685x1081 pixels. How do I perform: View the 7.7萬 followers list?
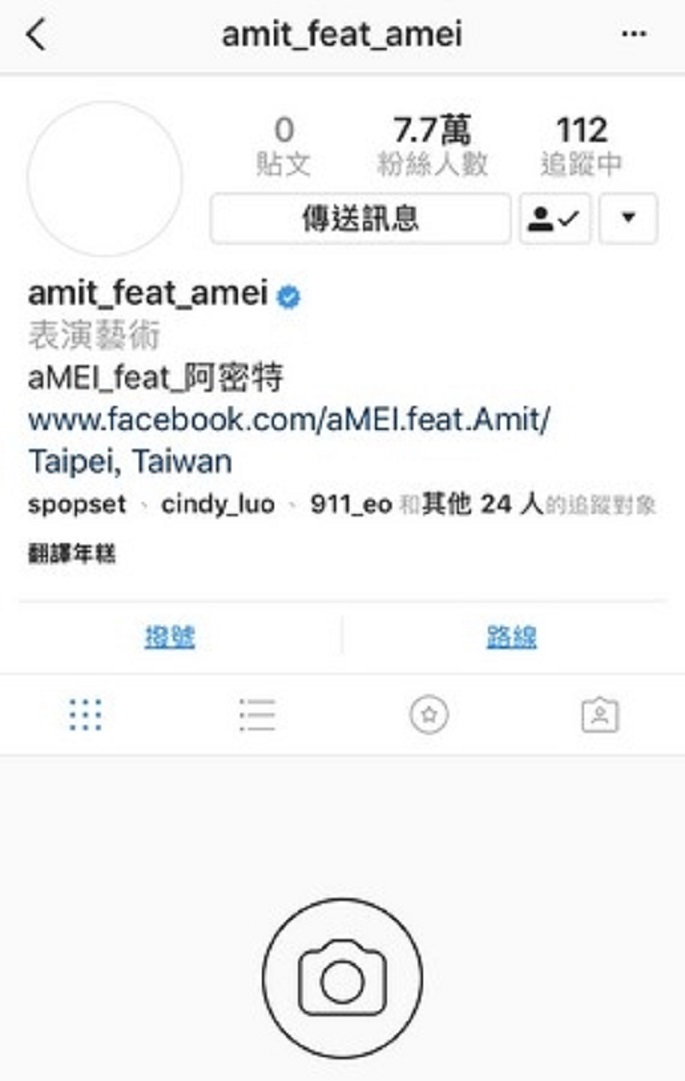(432, 146)
